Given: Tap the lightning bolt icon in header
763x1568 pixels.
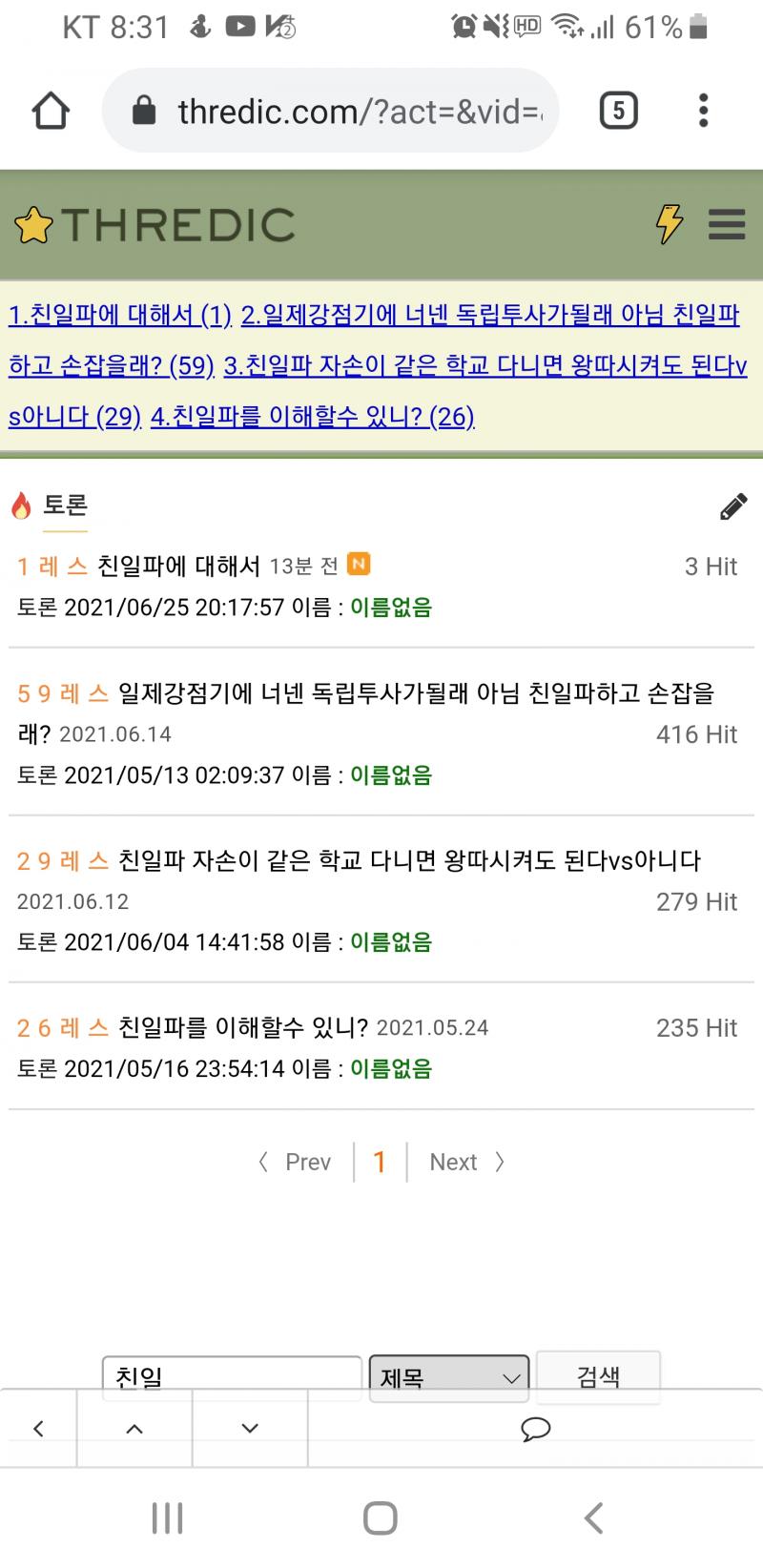Looking at the screenshot, I should pyautogui.click(x=670, y=224).
